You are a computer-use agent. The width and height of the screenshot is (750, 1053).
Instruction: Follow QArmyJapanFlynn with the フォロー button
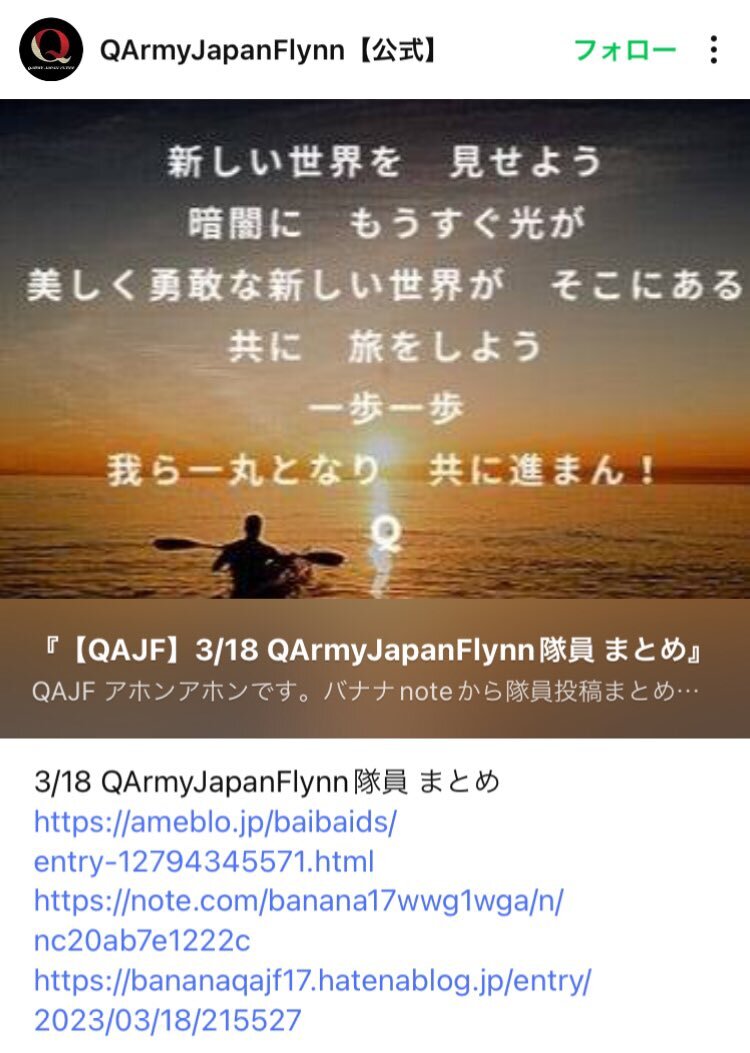[x=625, y=50]
